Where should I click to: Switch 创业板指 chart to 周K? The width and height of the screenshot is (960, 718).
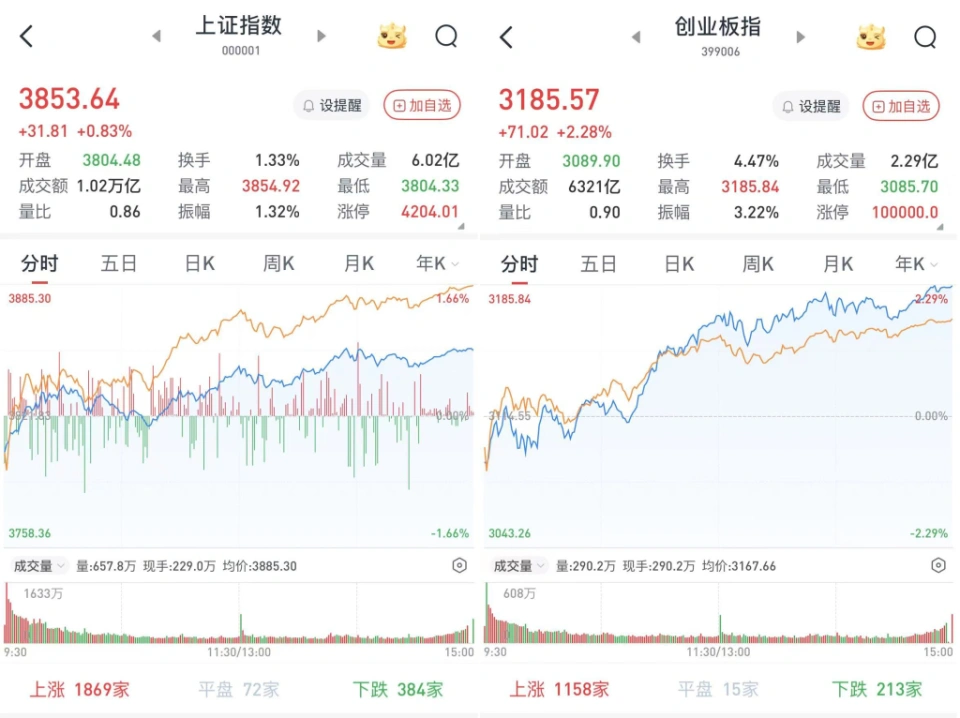758,264
